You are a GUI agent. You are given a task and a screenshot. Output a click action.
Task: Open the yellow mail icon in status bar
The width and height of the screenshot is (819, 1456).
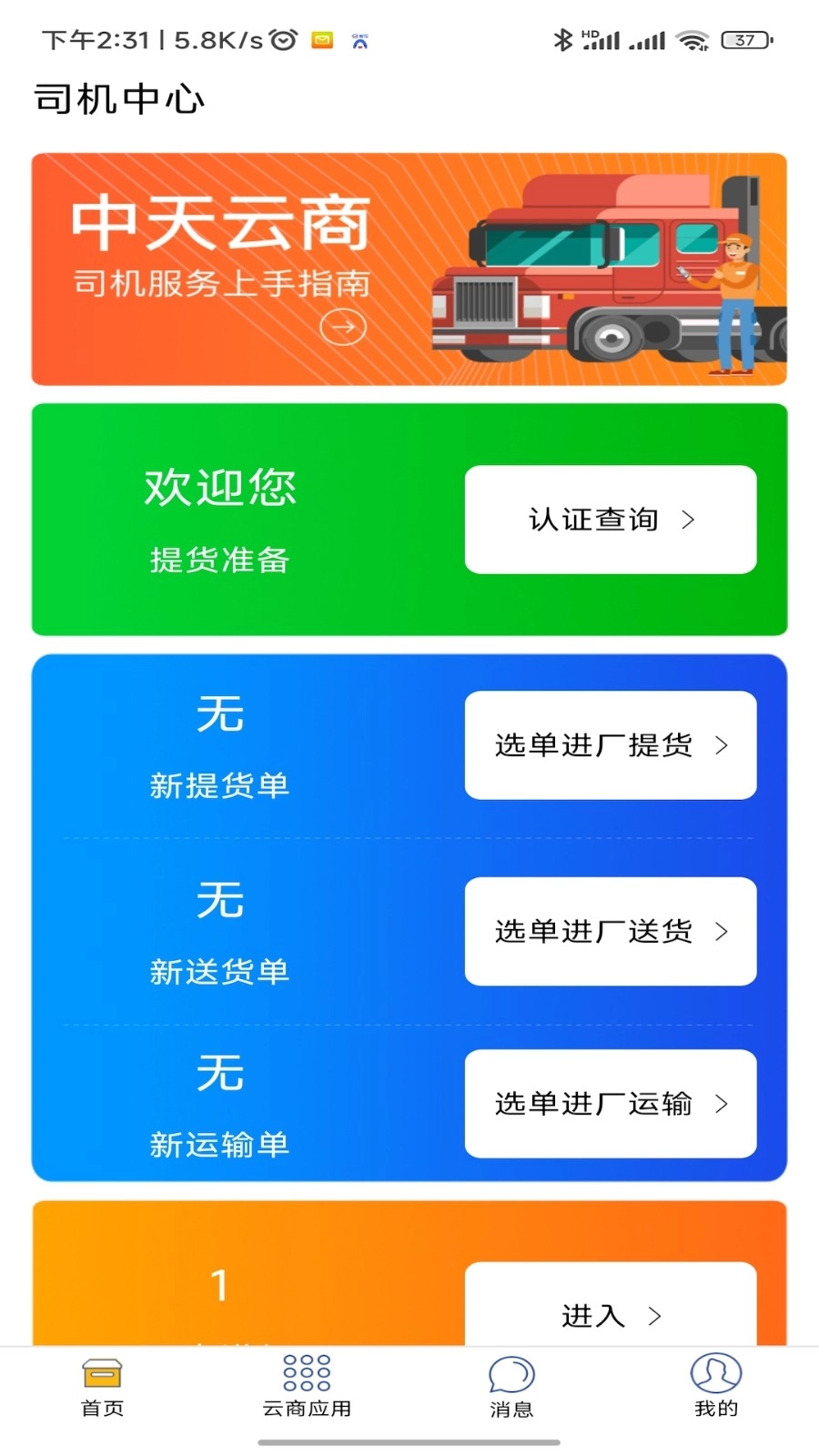point(321,39)
